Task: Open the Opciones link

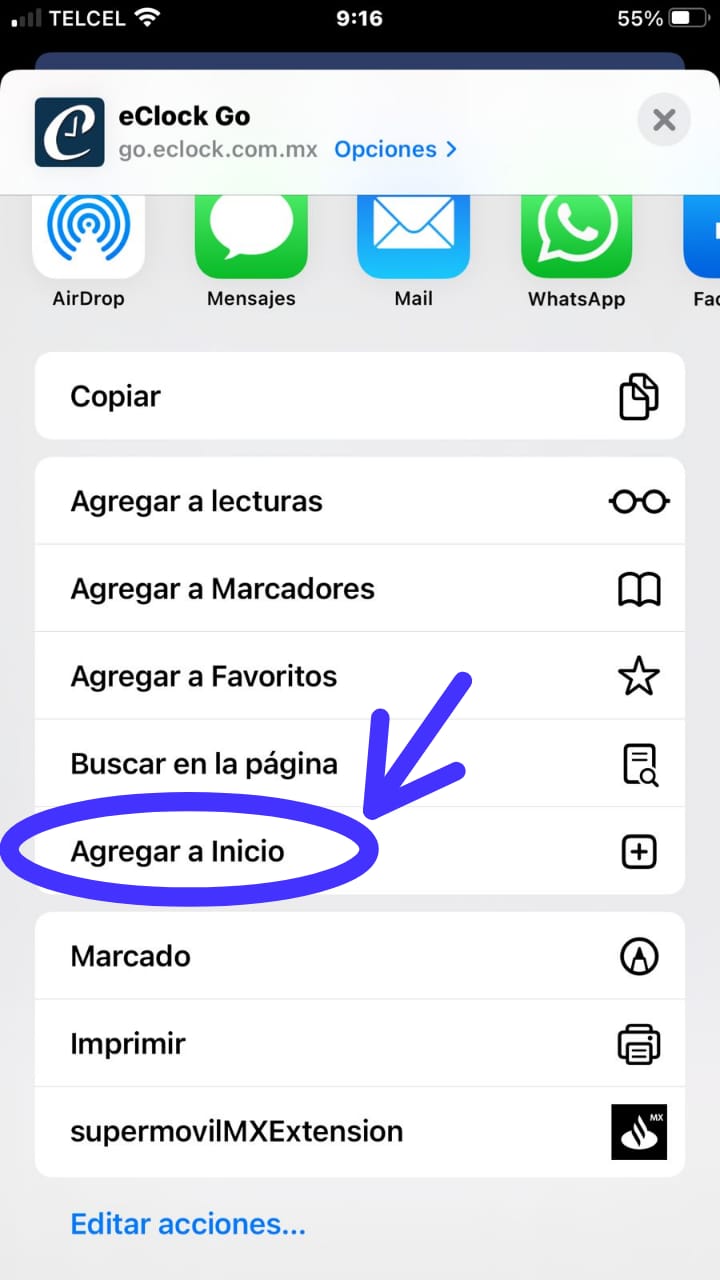Action: pos(395,149)
